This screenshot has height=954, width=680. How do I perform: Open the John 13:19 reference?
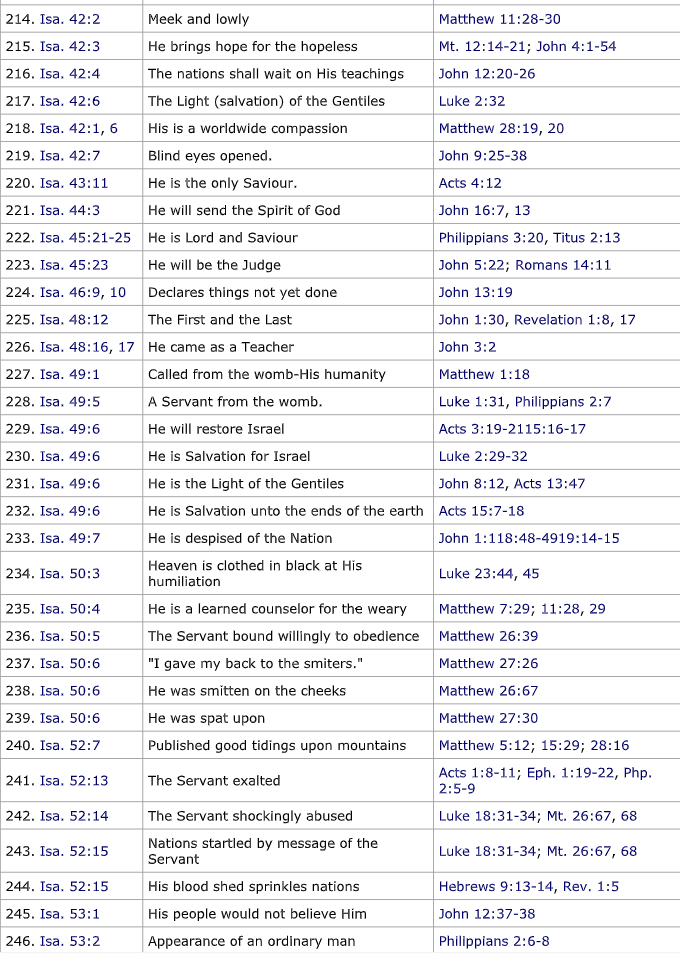[476, 293]
